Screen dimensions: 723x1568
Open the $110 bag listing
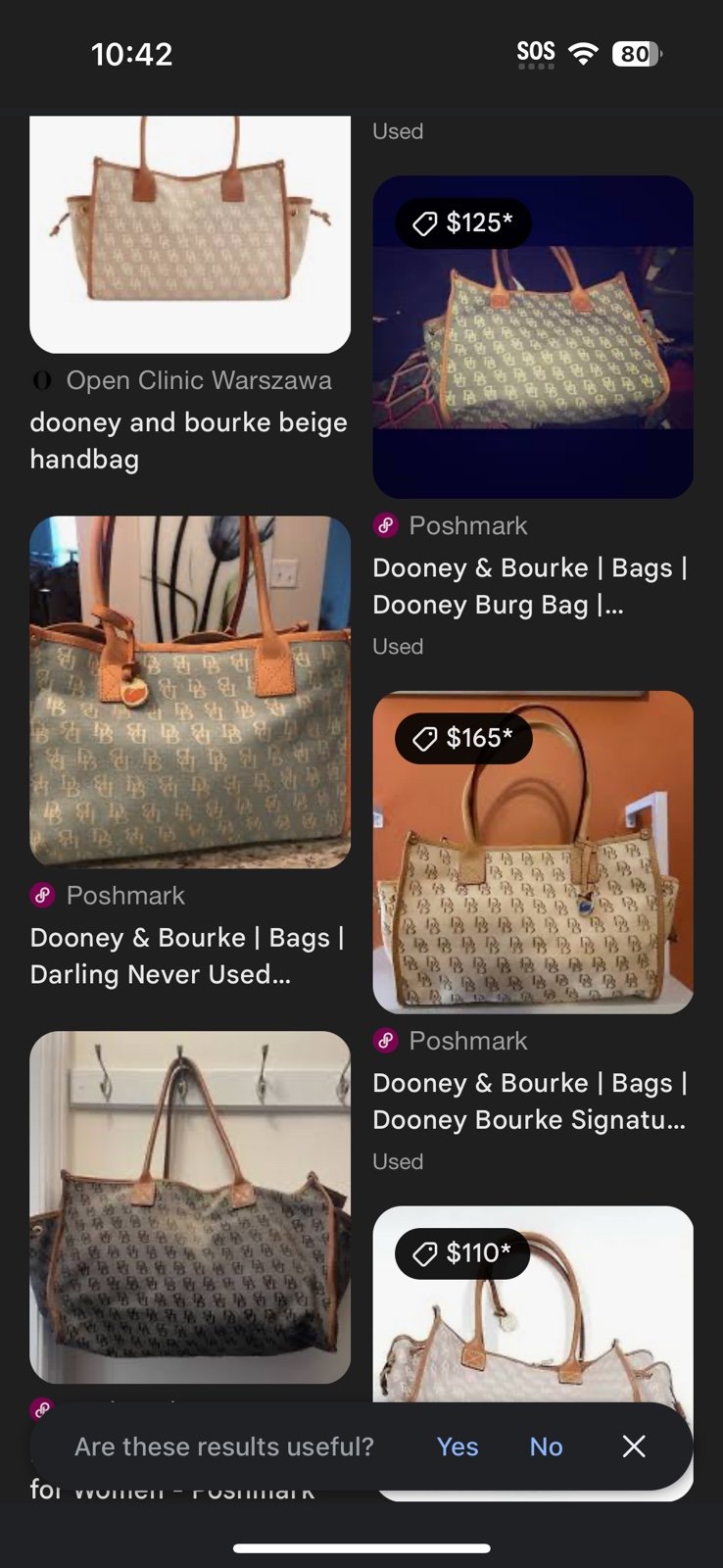533,1303
